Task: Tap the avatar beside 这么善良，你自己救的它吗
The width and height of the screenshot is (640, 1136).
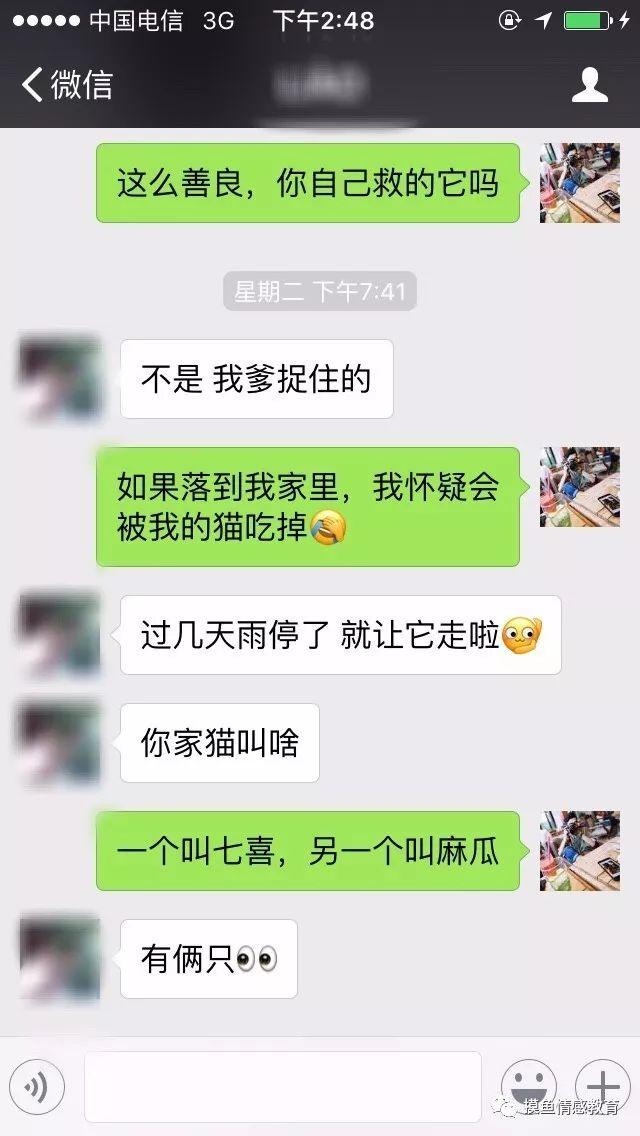Action: 579,183
